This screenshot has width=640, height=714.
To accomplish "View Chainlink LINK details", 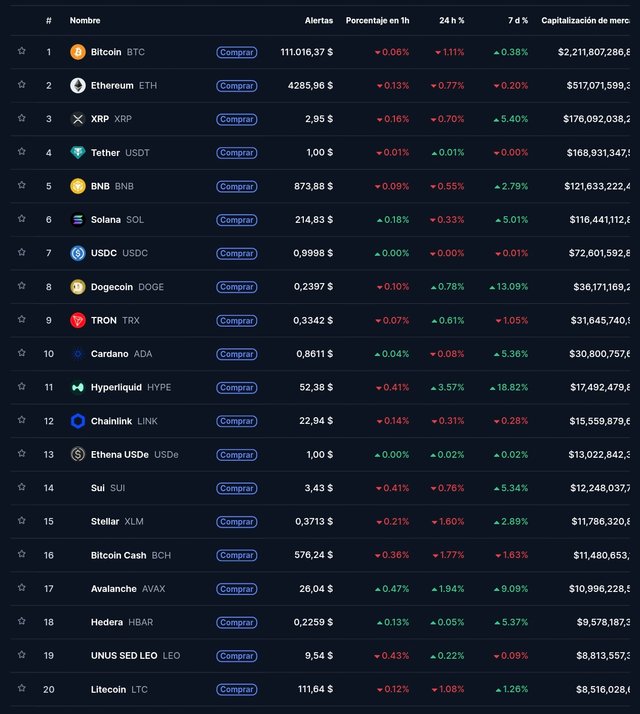I will [x=113, y=421].
